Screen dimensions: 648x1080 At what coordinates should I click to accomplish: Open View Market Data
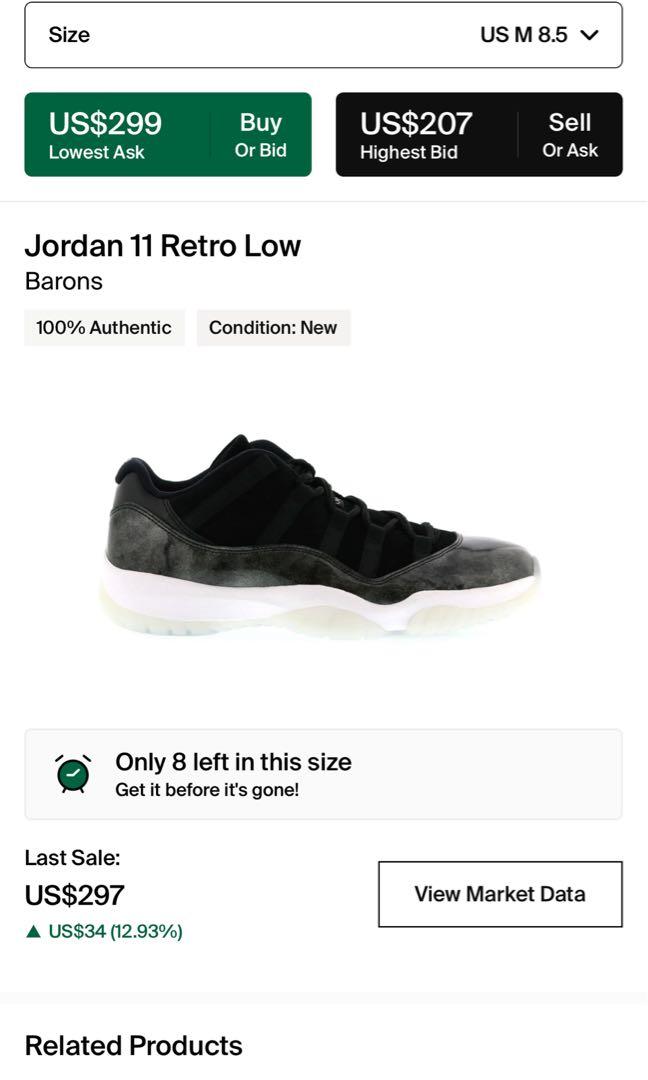[x=500, y=894]
